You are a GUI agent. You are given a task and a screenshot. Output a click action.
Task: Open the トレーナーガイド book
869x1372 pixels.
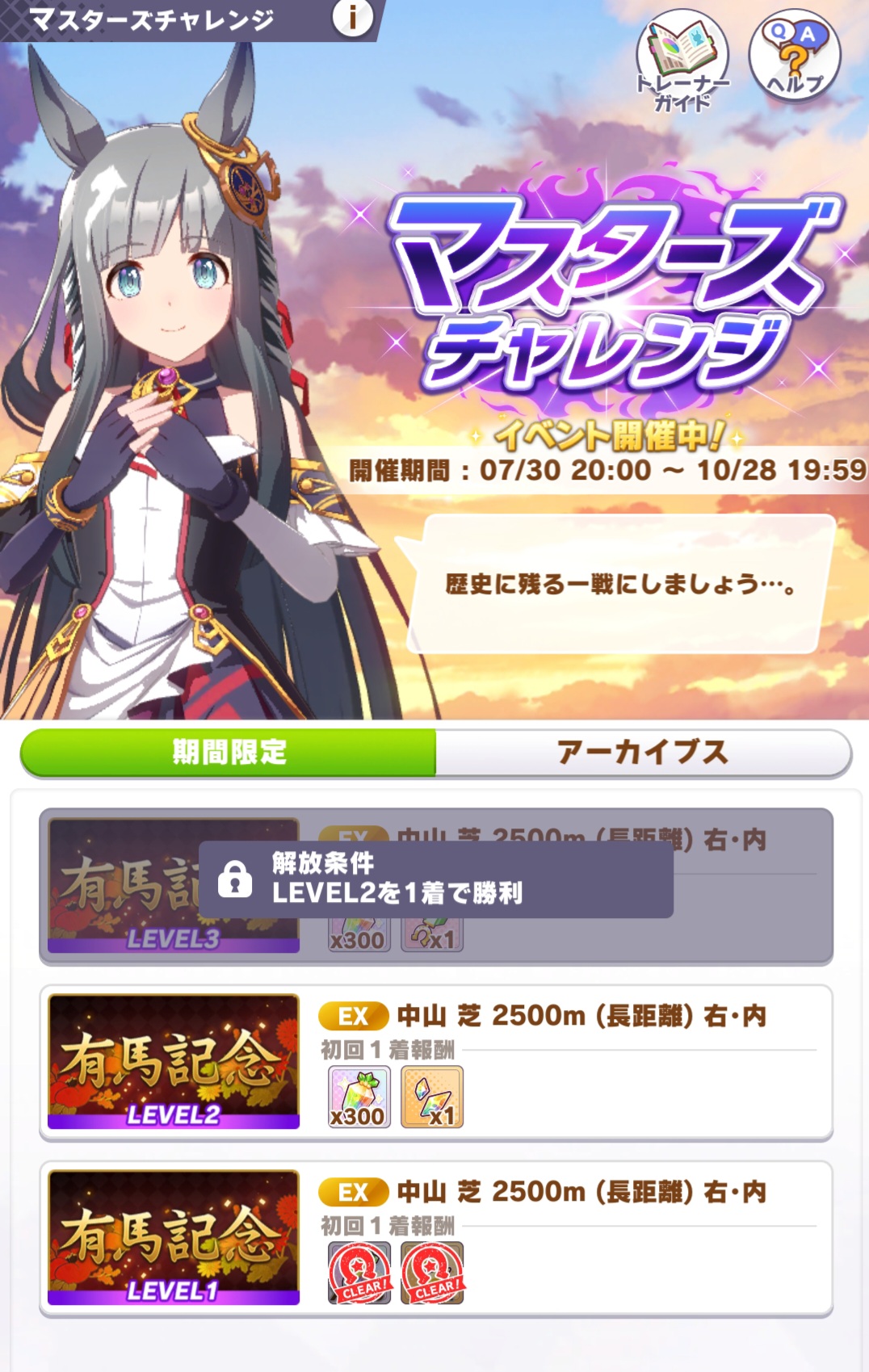click(x=682, y=60)
